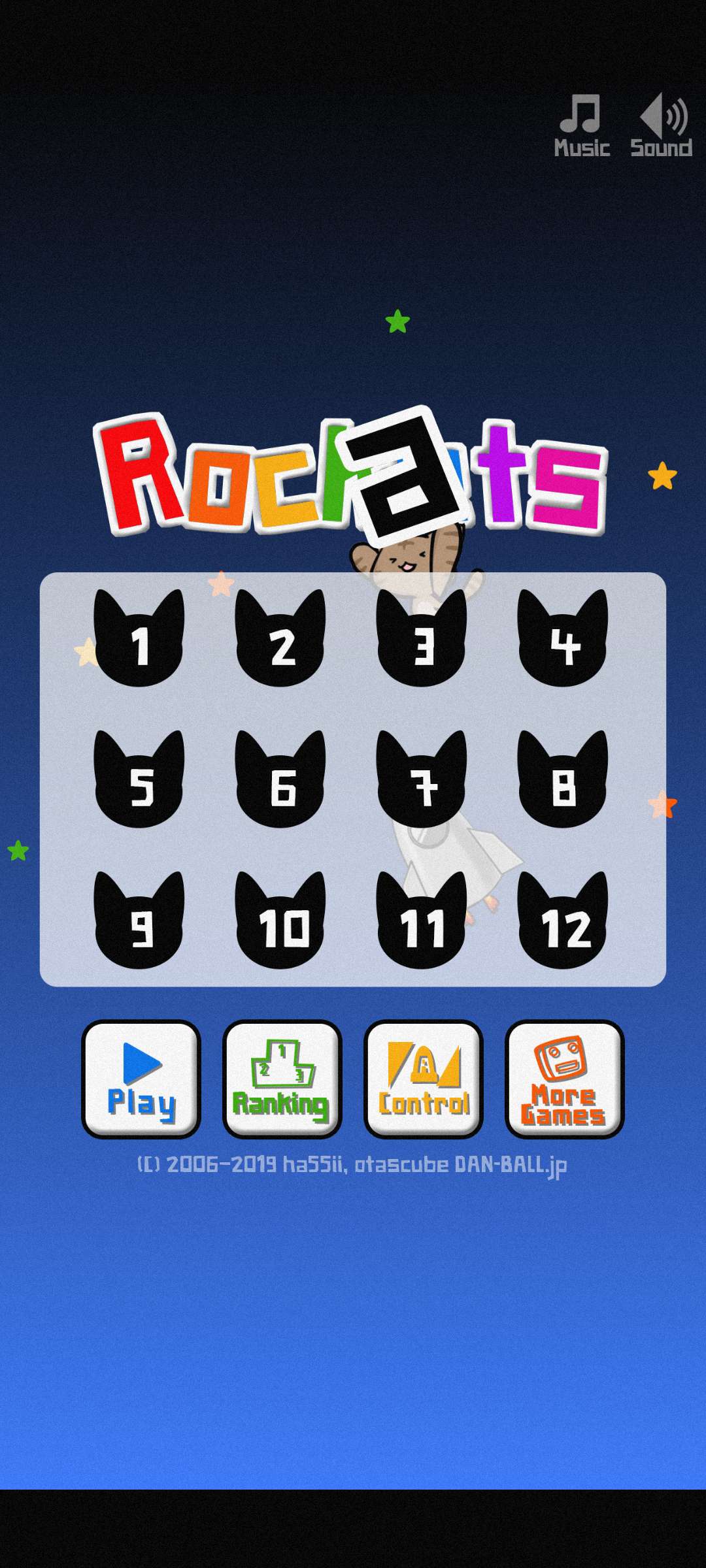Pick level 10 cat head
The width and height of the screenshot is (706, 1568).
point(280,923)
